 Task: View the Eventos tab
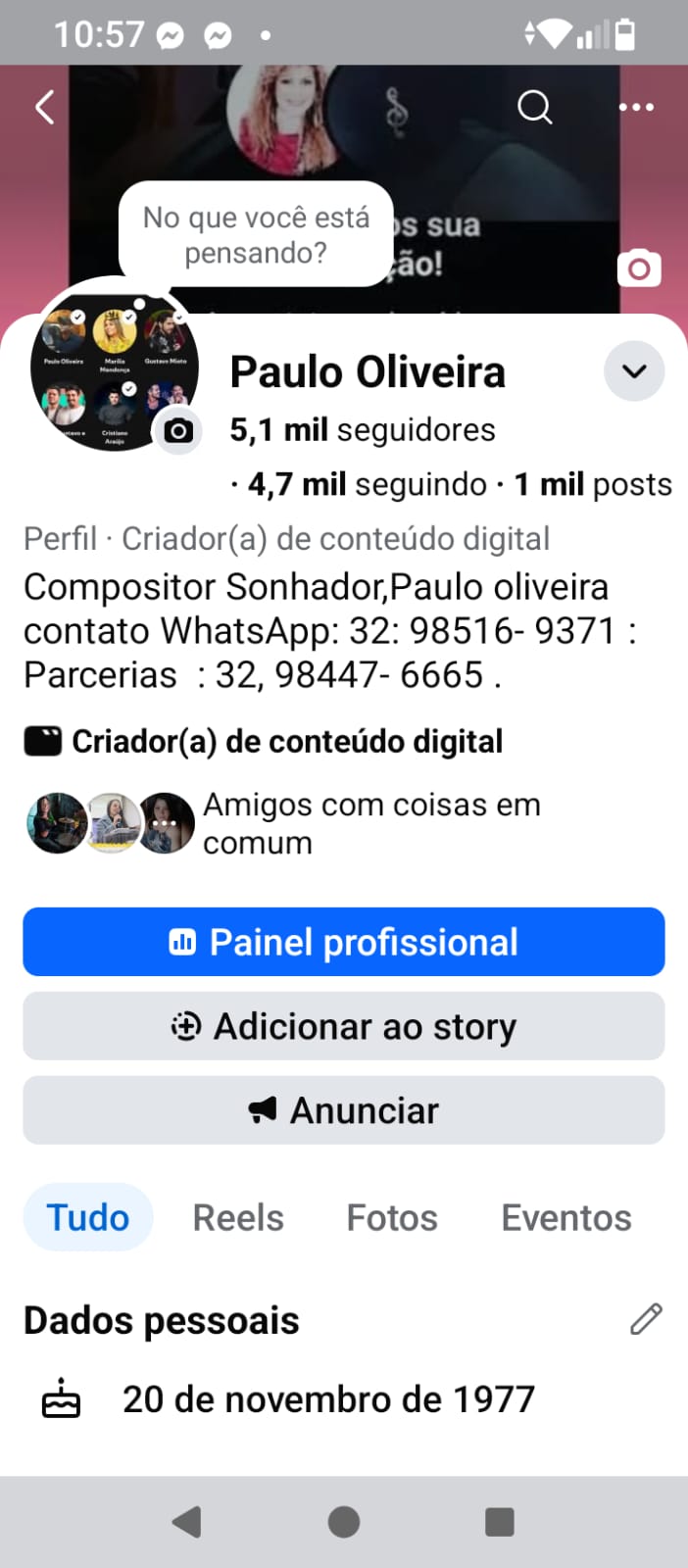pyautogui.click(x=566, y=1217)
